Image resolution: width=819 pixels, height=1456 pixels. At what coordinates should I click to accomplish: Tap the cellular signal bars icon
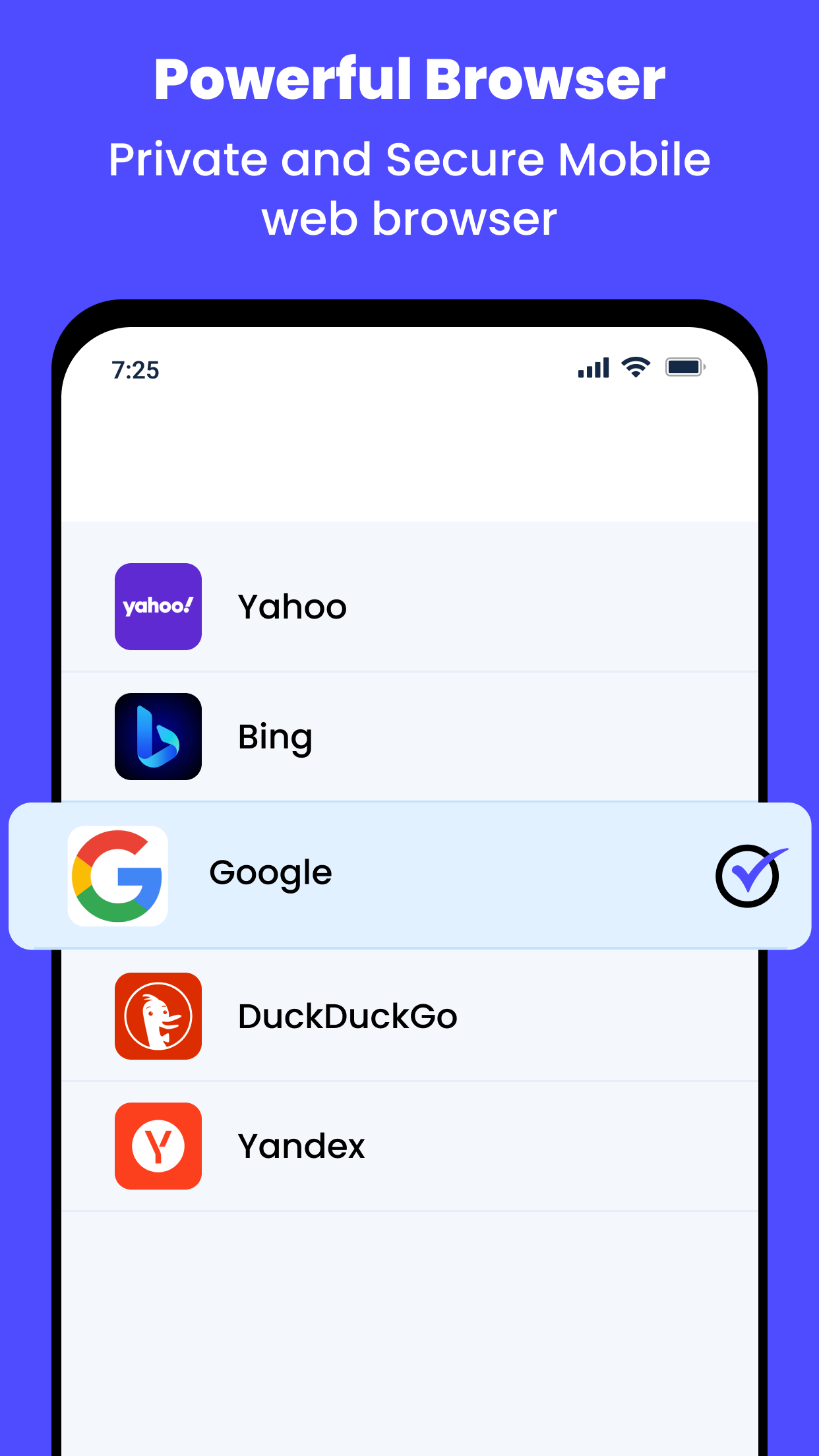click(x=591, y=367)
